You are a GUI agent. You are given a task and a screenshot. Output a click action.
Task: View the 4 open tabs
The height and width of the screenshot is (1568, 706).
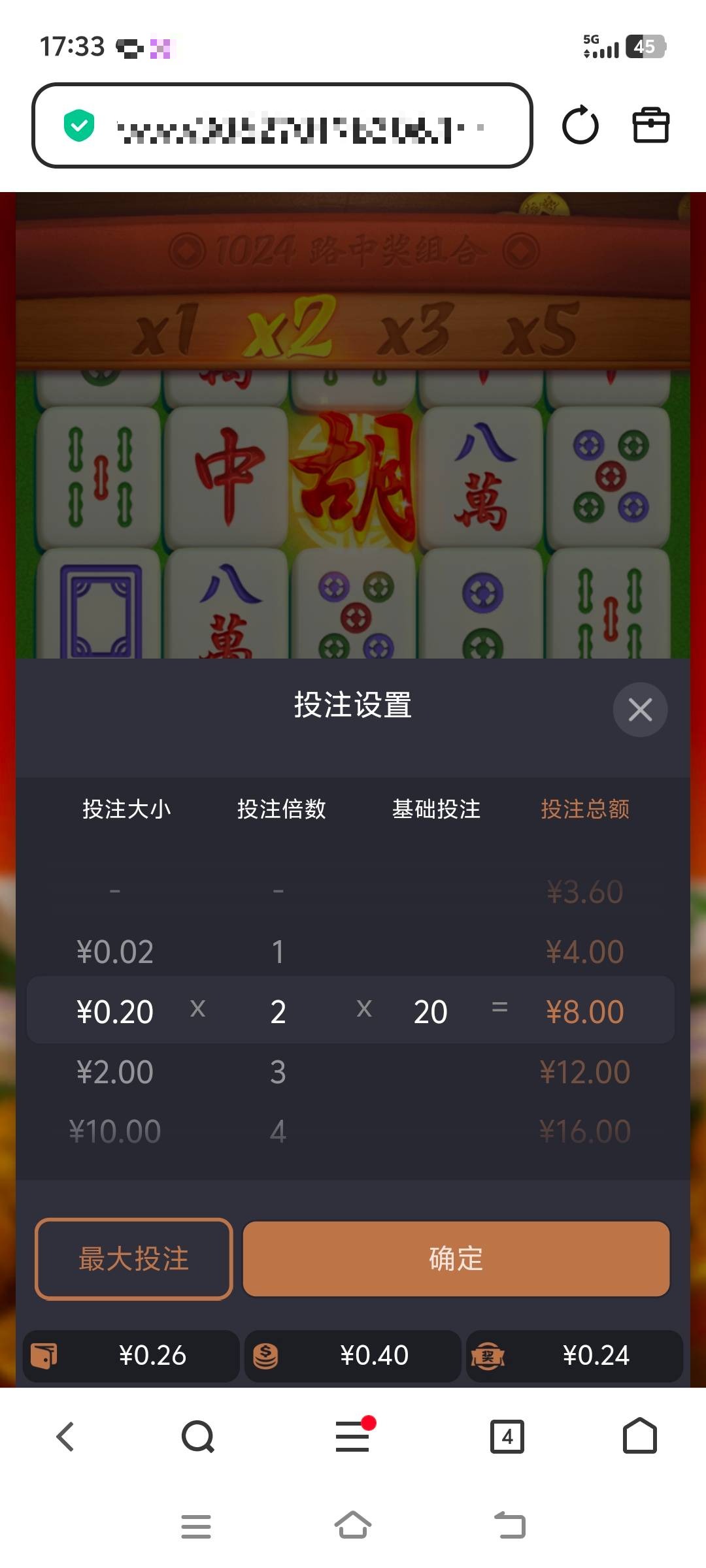click(507, 1437)
